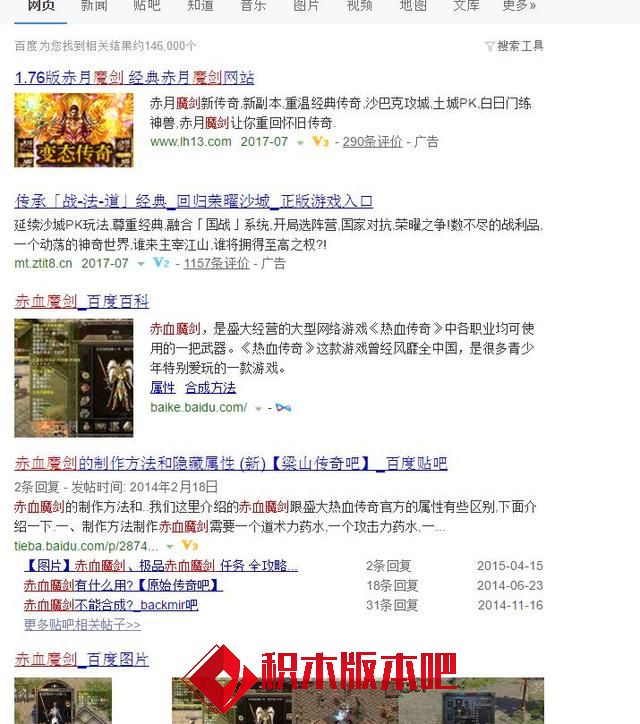Open post 赤血魔剑不能合成?_backmir吧
This screenshot has height=724, width=640.
click(x=110, y=605)
